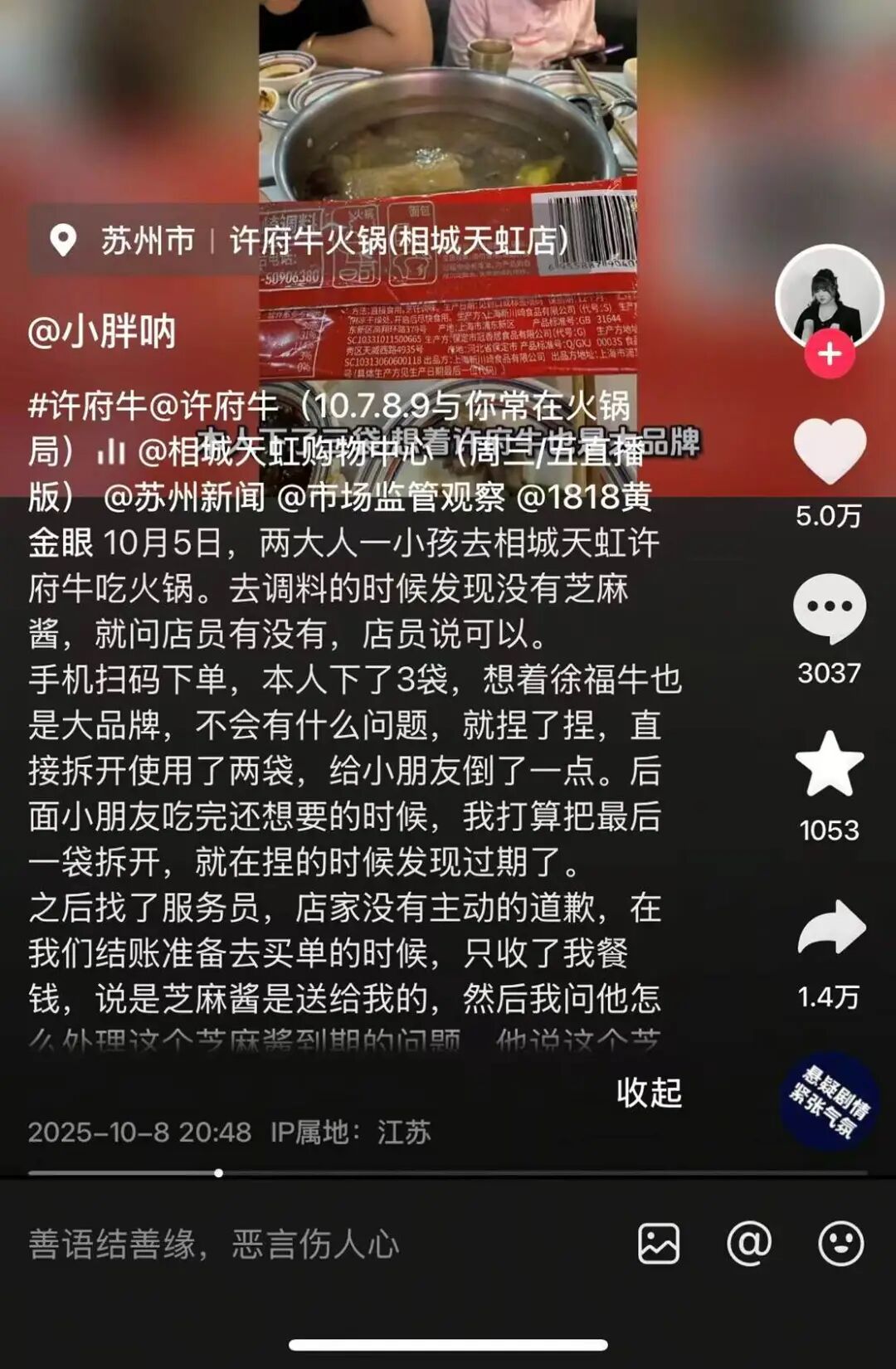Open the @苏州新闻 mention
This screenshot has height=1369, width=896.
pyautogui.click(x=184, y=497)
